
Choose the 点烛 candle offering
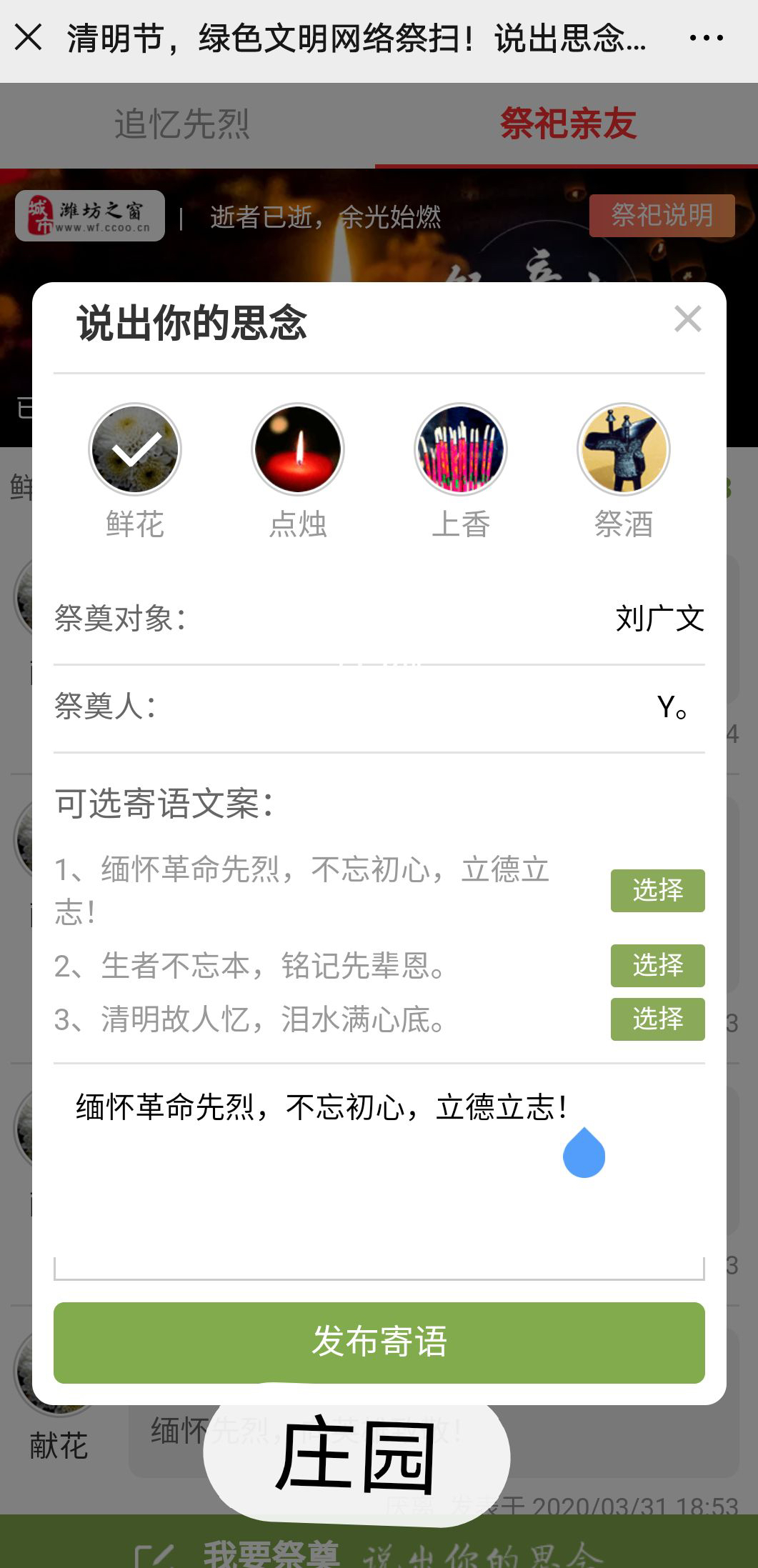[298, 450]
